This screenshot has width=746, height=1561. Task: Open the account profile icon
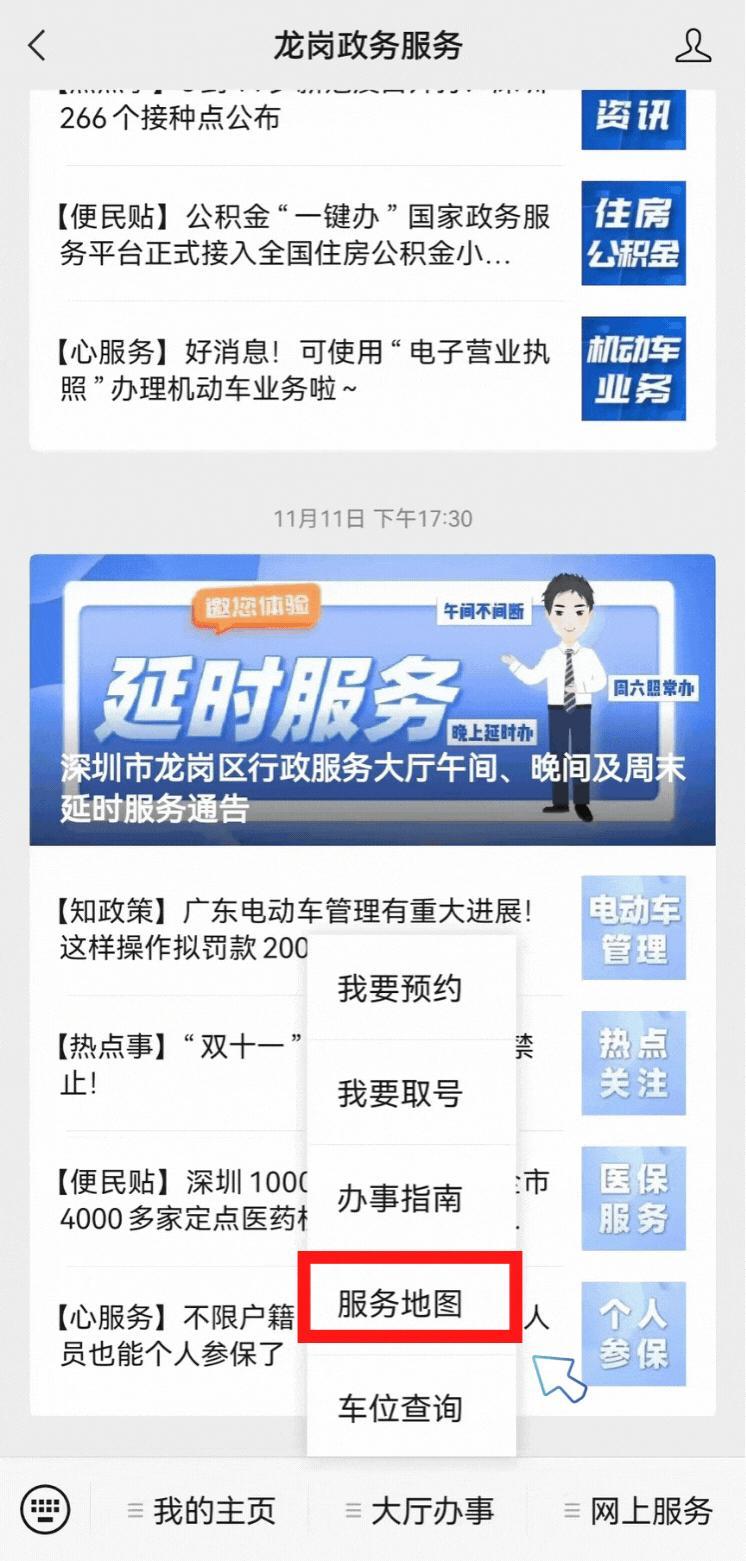pyautogui.click(x=693, y=46)
